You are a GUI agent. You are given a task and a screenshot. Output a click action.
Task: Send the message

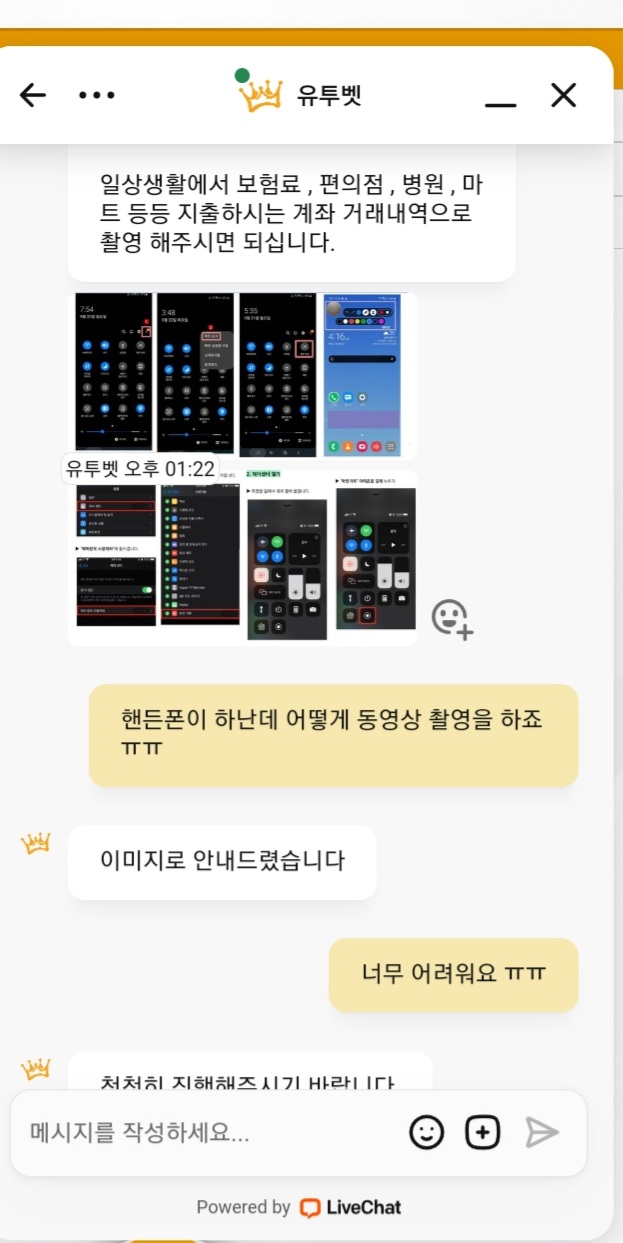click(541, 1132)
